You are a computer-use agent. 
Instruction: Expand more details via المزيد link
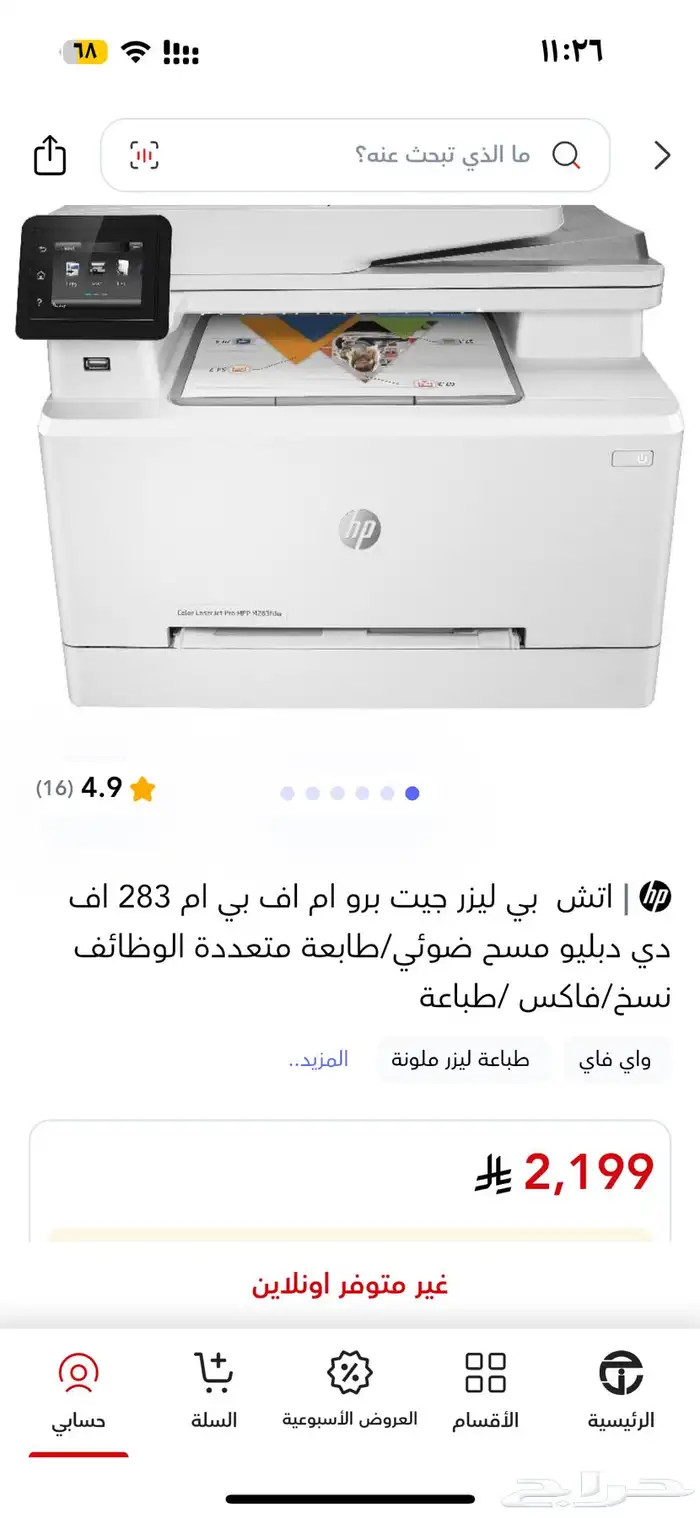pos(318,1060)
